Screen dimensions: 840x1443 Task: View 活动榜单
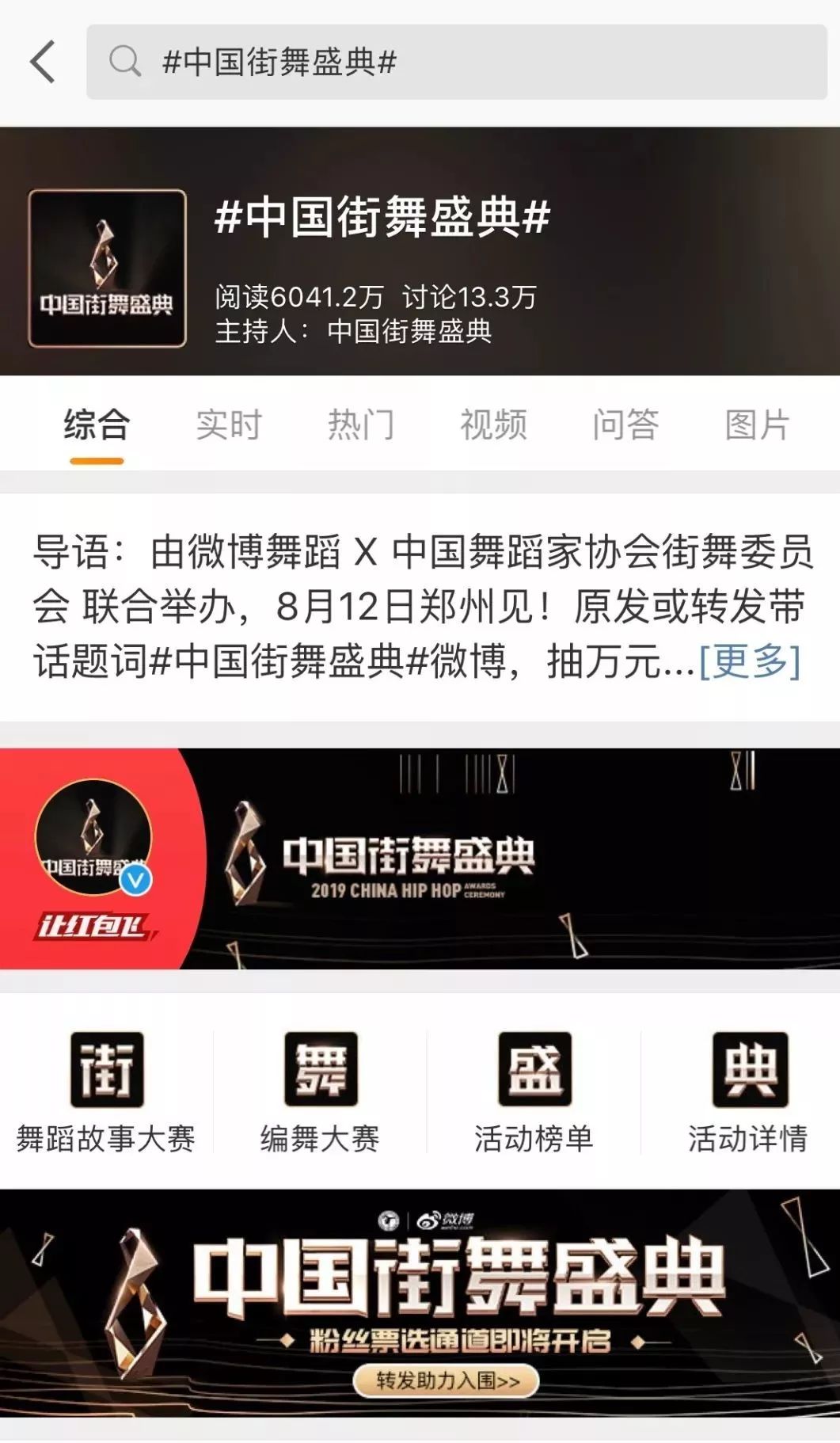534,1091
